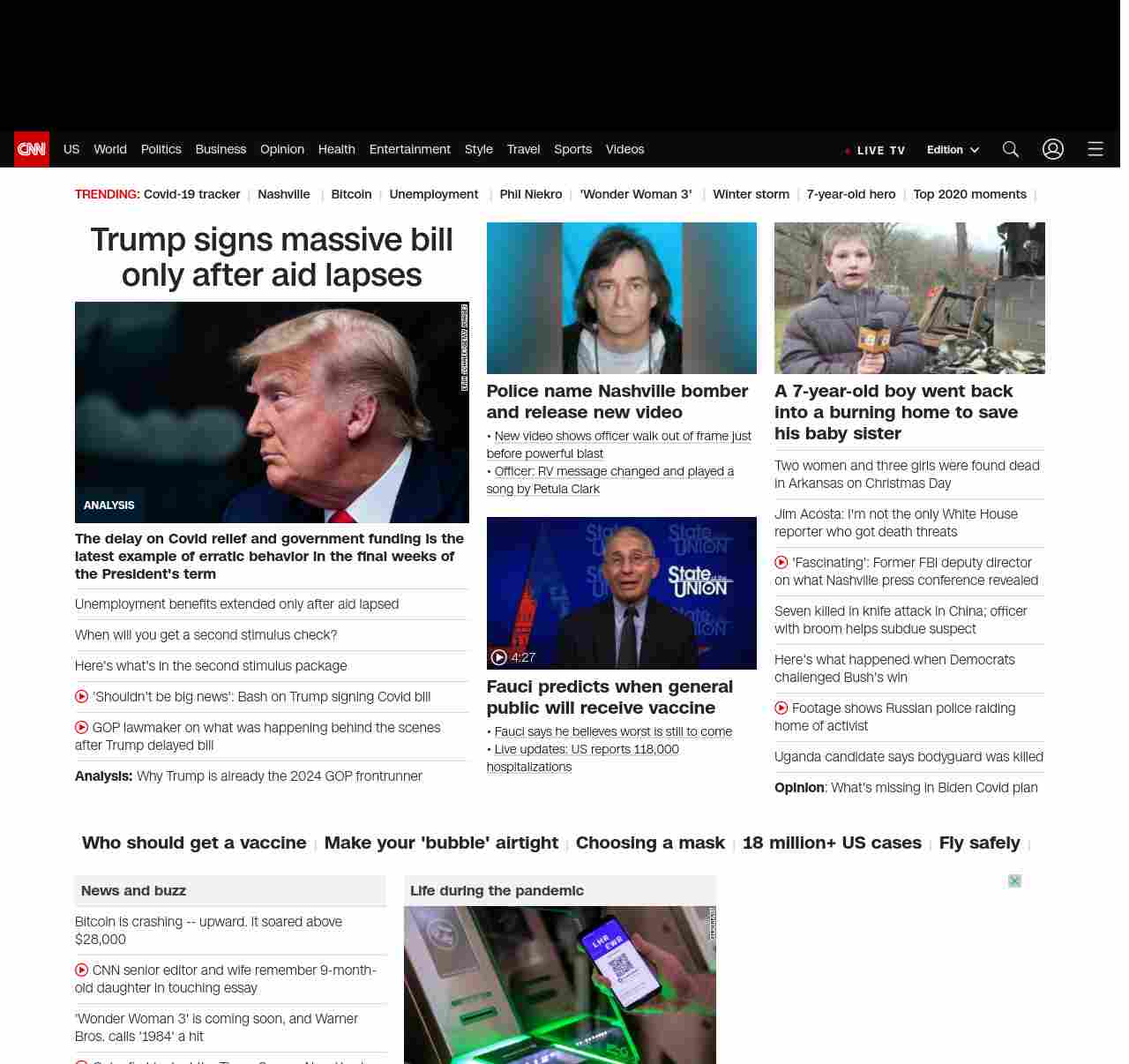
Task: Open the Choosing a mask link
Action: [x=650, y=843]
